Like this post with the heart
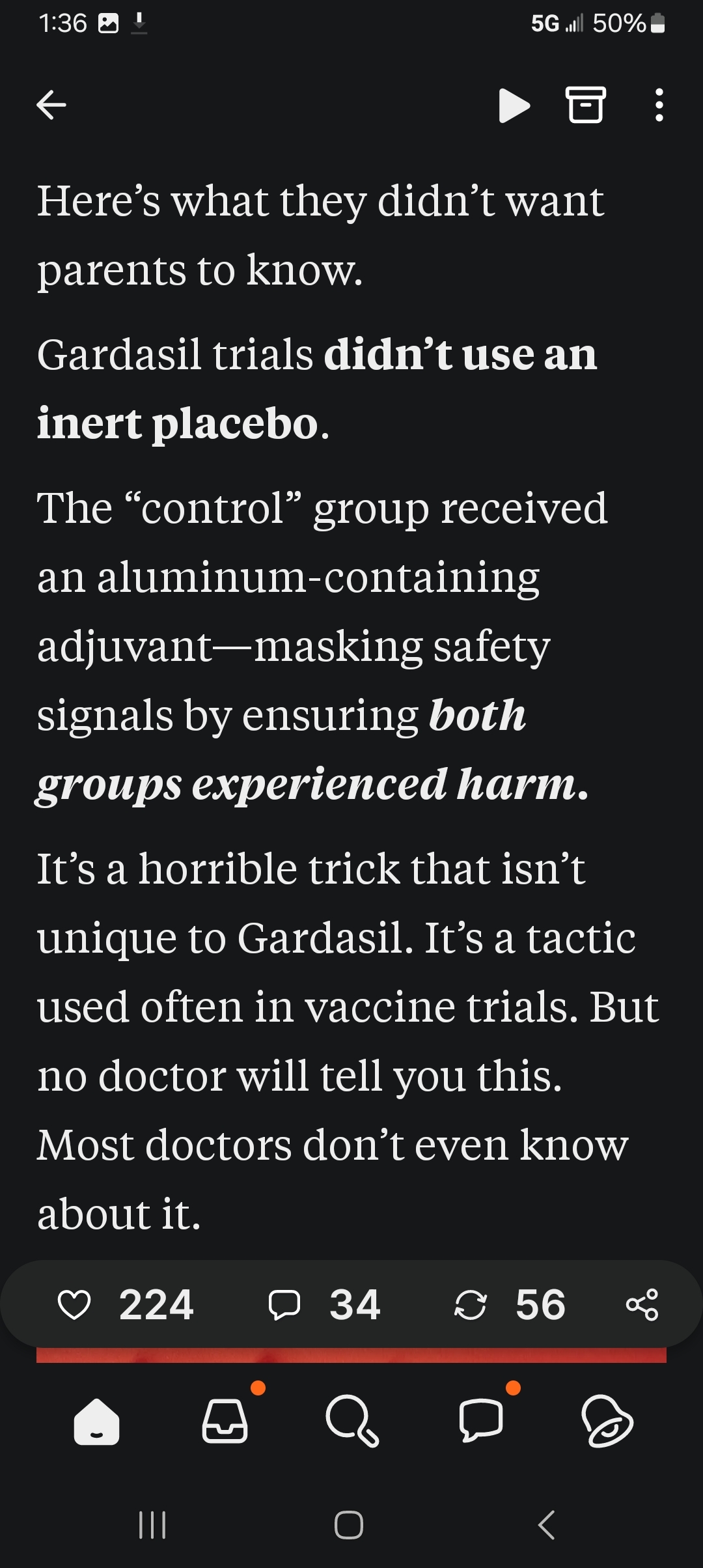This screenshot has width=703, height=1568. [x=74, y=1304]
